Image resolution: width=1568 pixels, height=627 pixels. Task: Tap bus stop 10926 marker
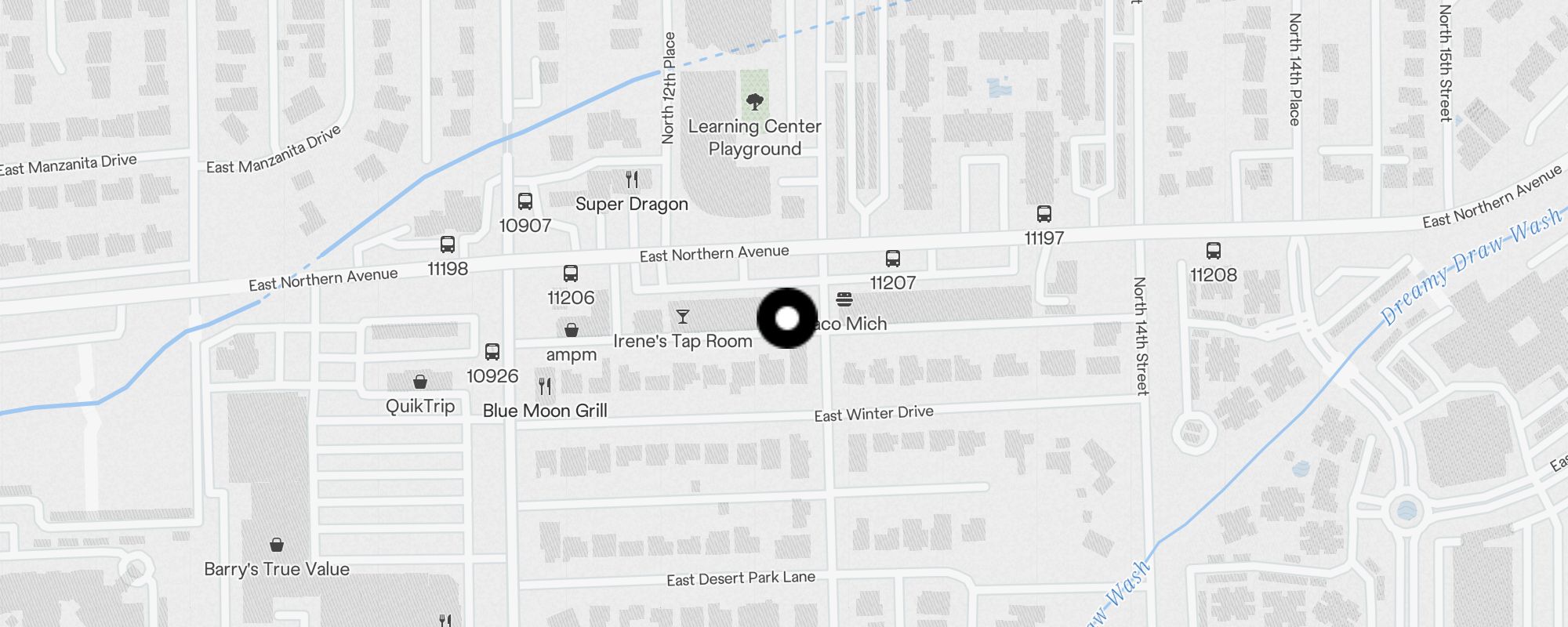[492, 351]
